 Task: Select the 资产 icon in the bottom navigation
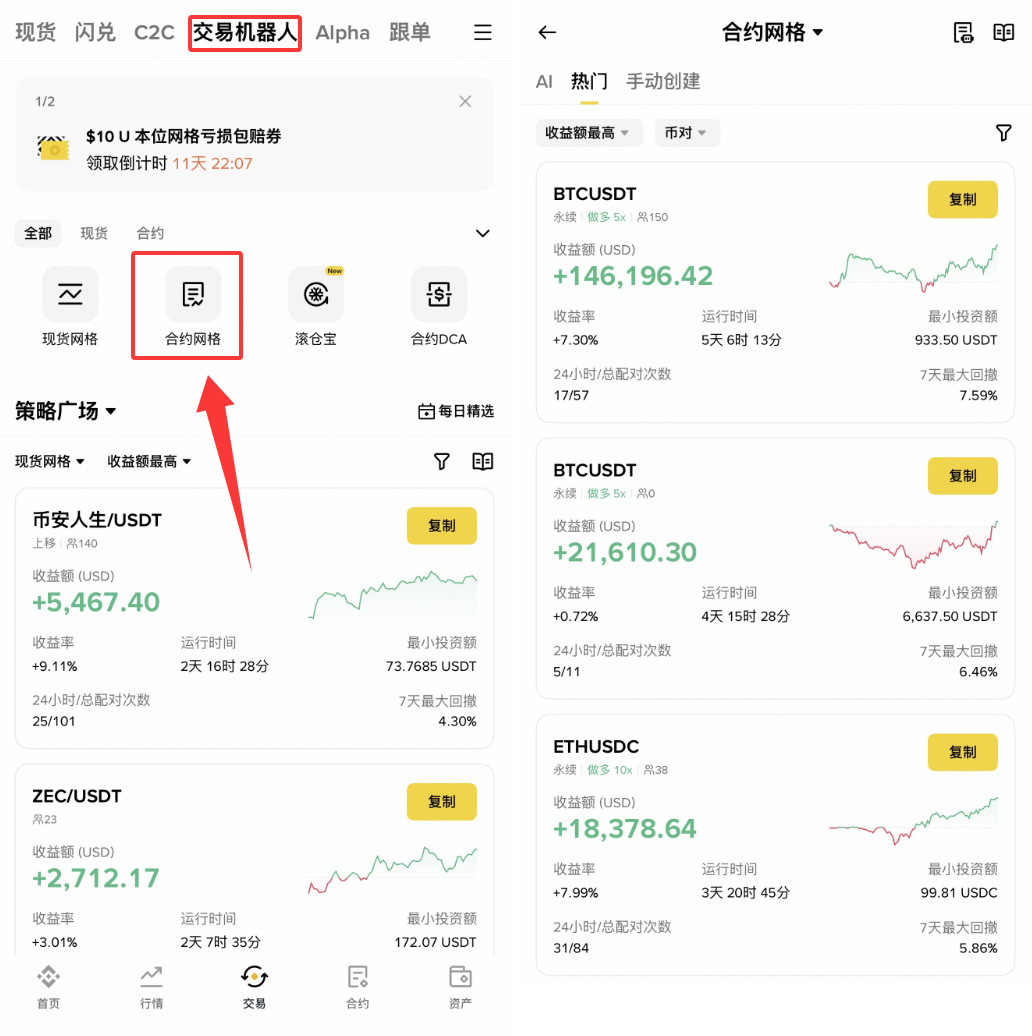459,988
